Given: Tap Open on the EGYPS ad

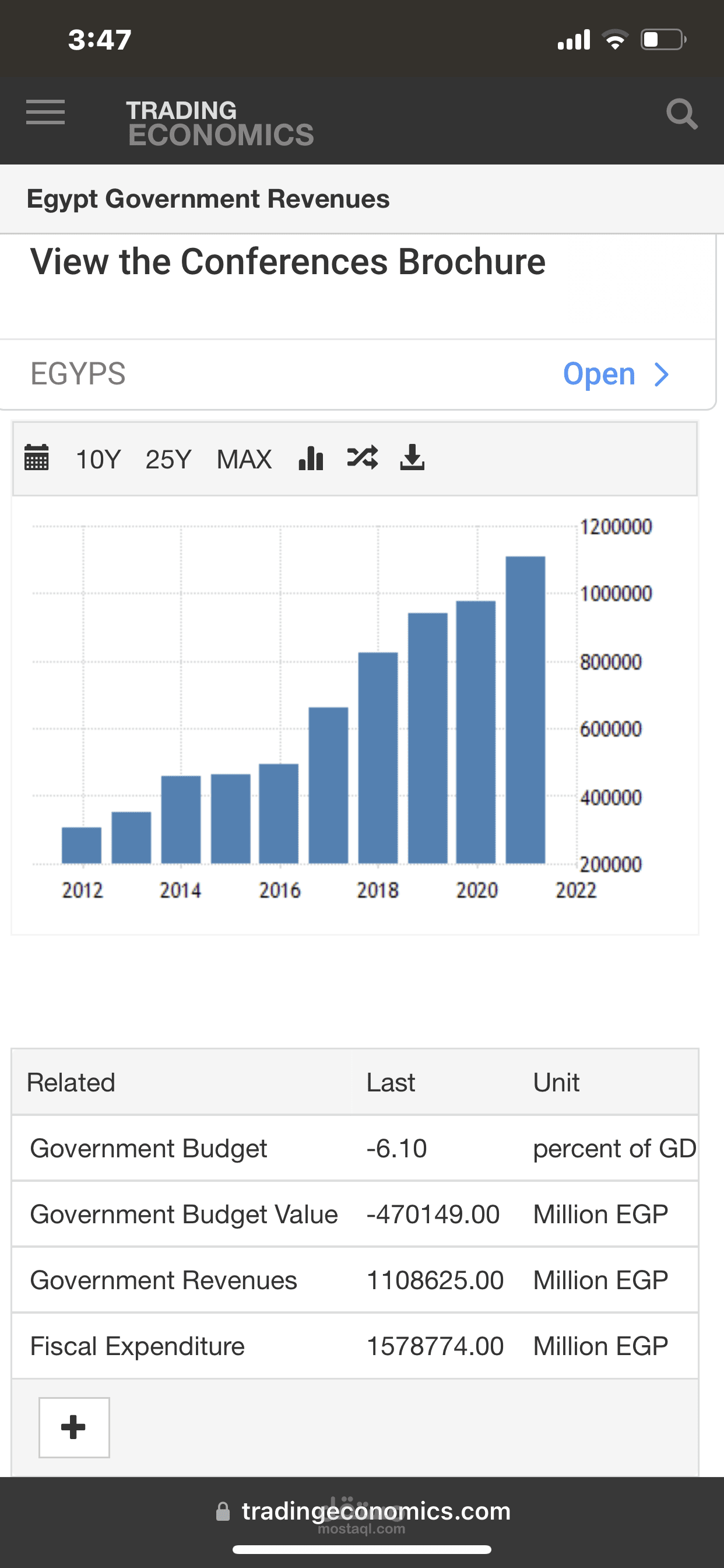Looking at the screenshot, I should pyautogui.click(x=616, y=374).
